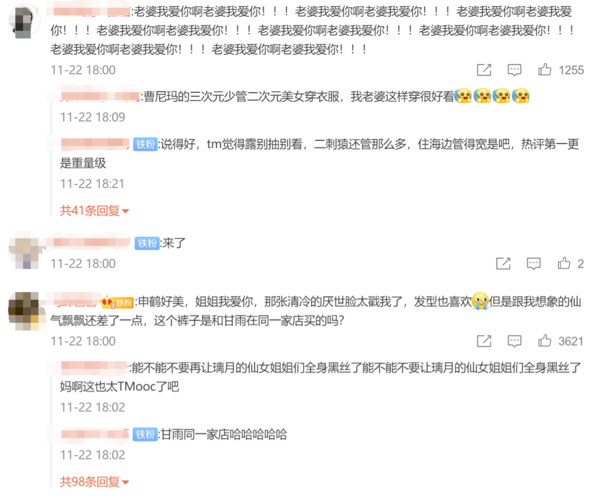Share the 老婆我爱你 comment
Viewport: 600px width, 496px height.
(x=484, y=70)
